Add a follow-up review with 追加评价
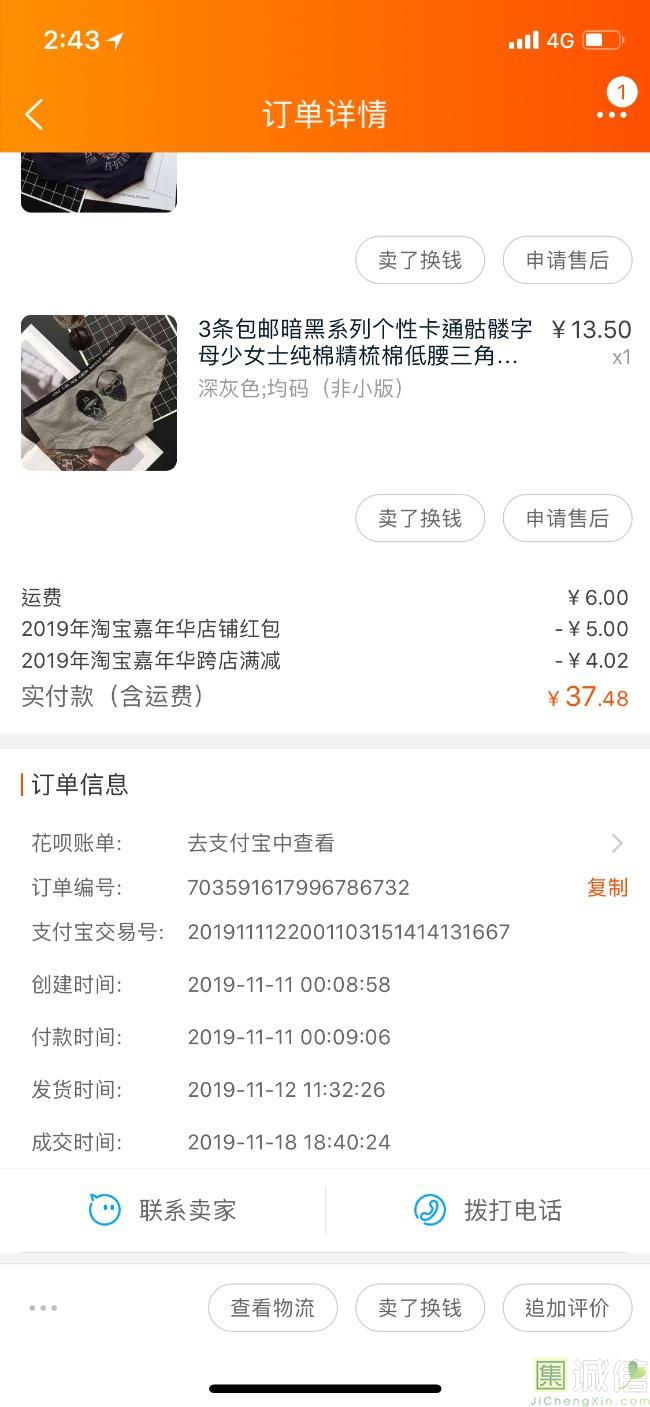 click(x=567, y=1307)
